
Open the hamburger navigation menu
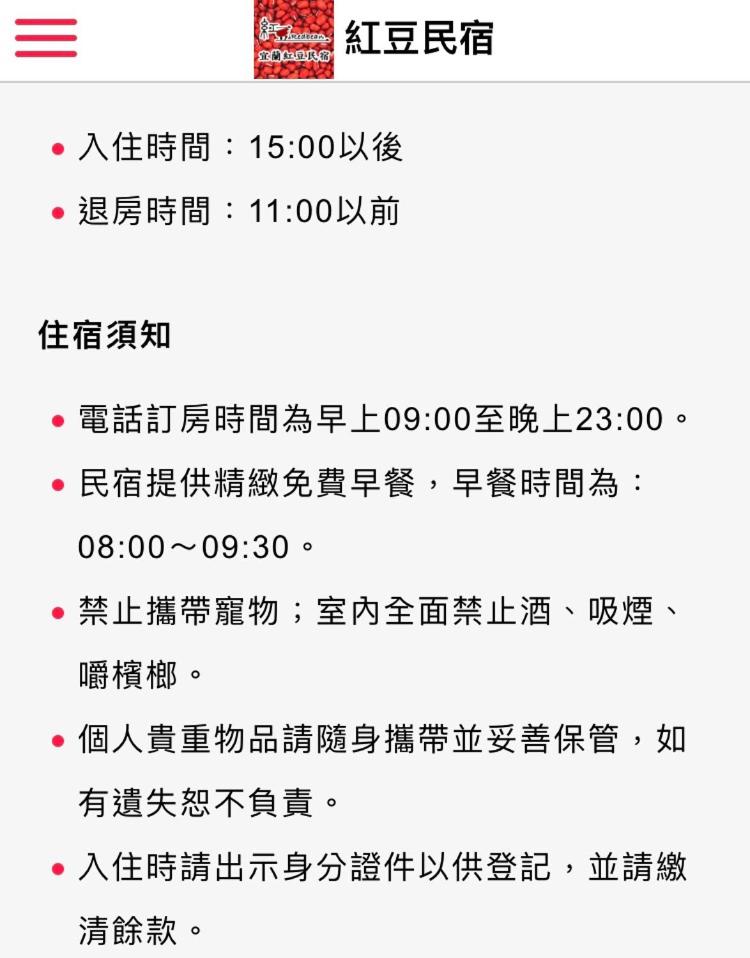click(46, 38)
